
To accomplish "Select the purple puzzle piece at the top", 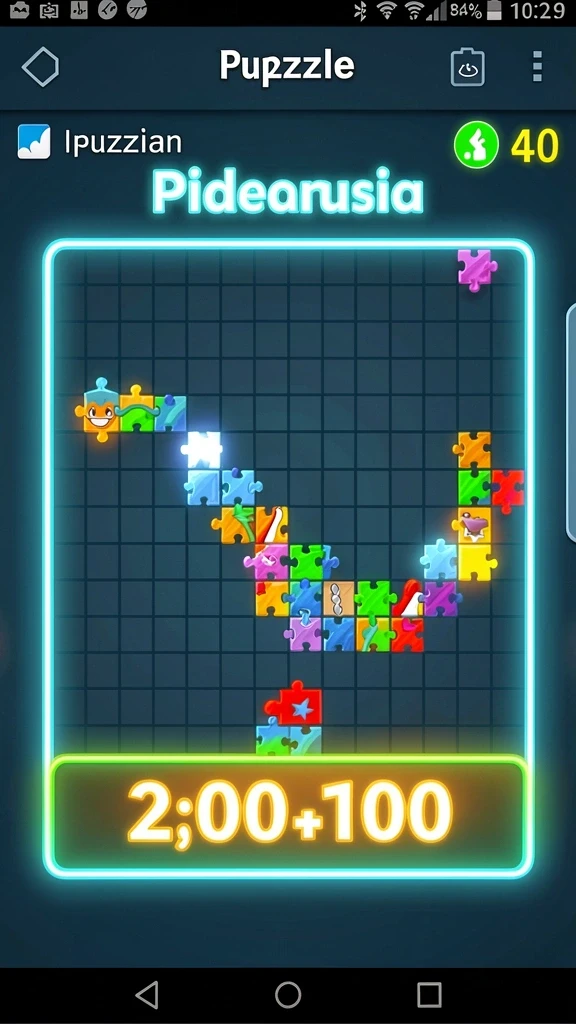I will 477,269.
